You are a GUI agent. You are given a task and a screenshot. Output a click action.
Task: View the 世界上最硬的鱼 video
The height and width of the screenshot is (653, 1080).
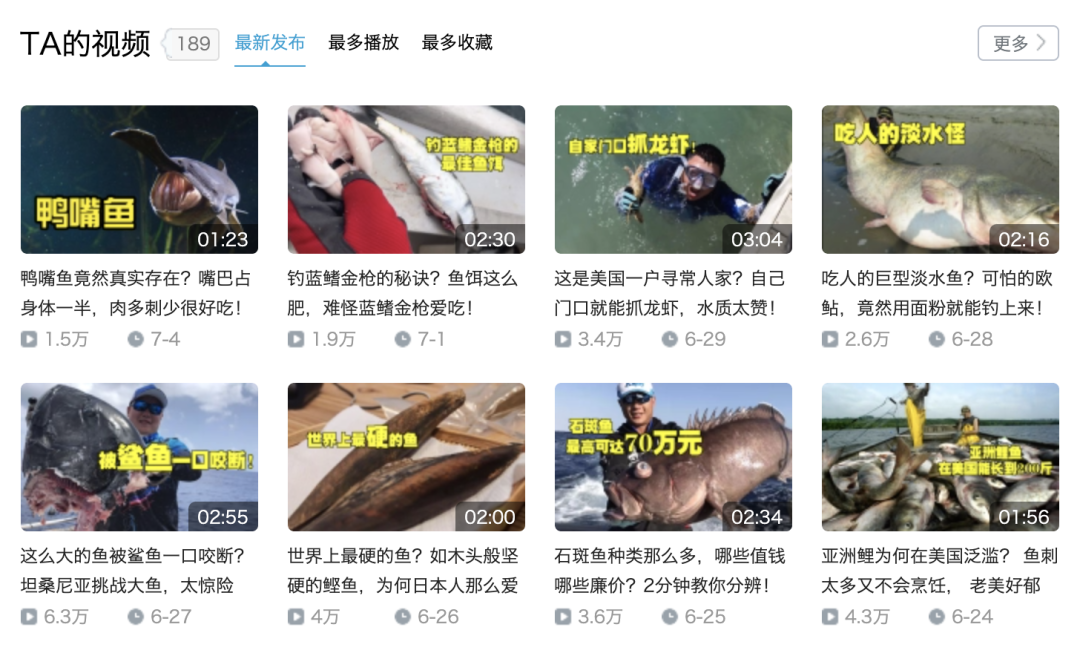(406, 457)
